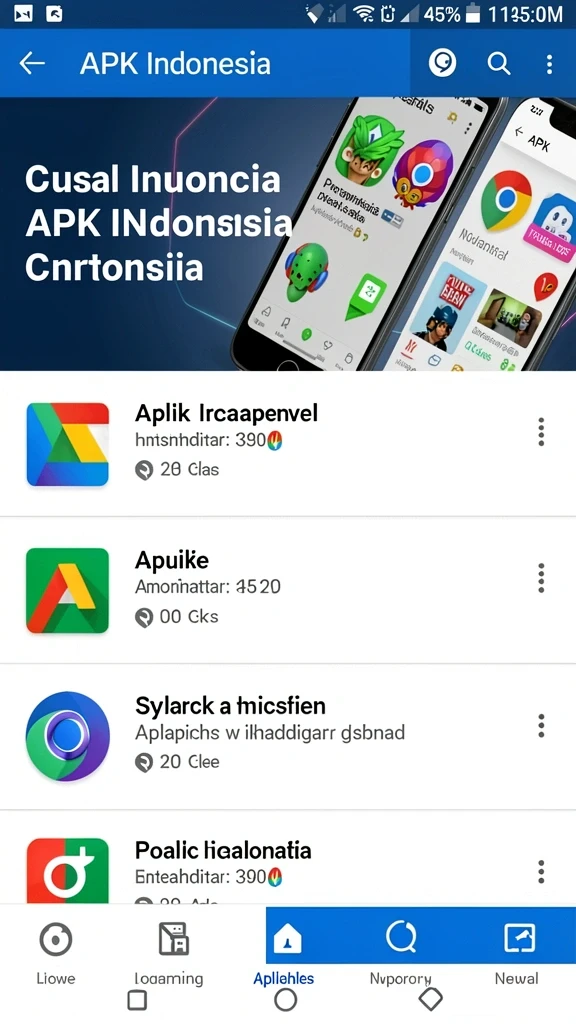576x1024 pixels.
Task: Open the app bar overflow menu
Action: click(x=549, y=63)
